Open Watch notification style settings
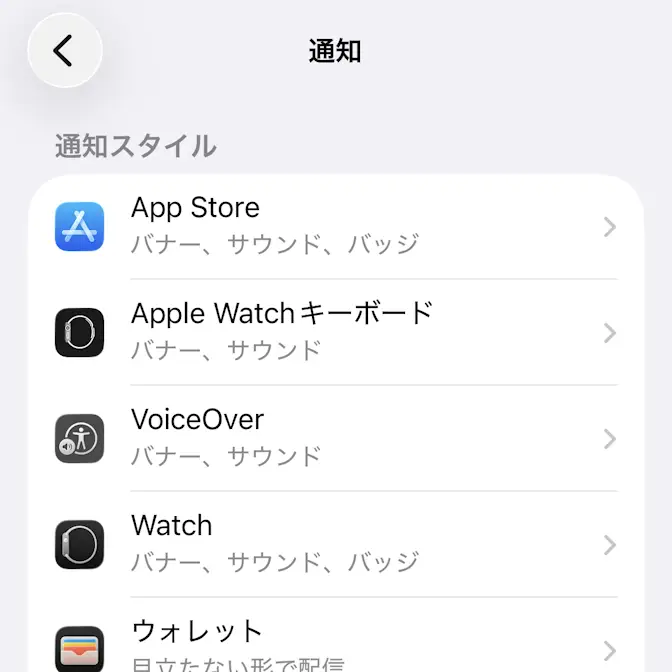The width and height of the screenshot is (672, 672). 335,544
